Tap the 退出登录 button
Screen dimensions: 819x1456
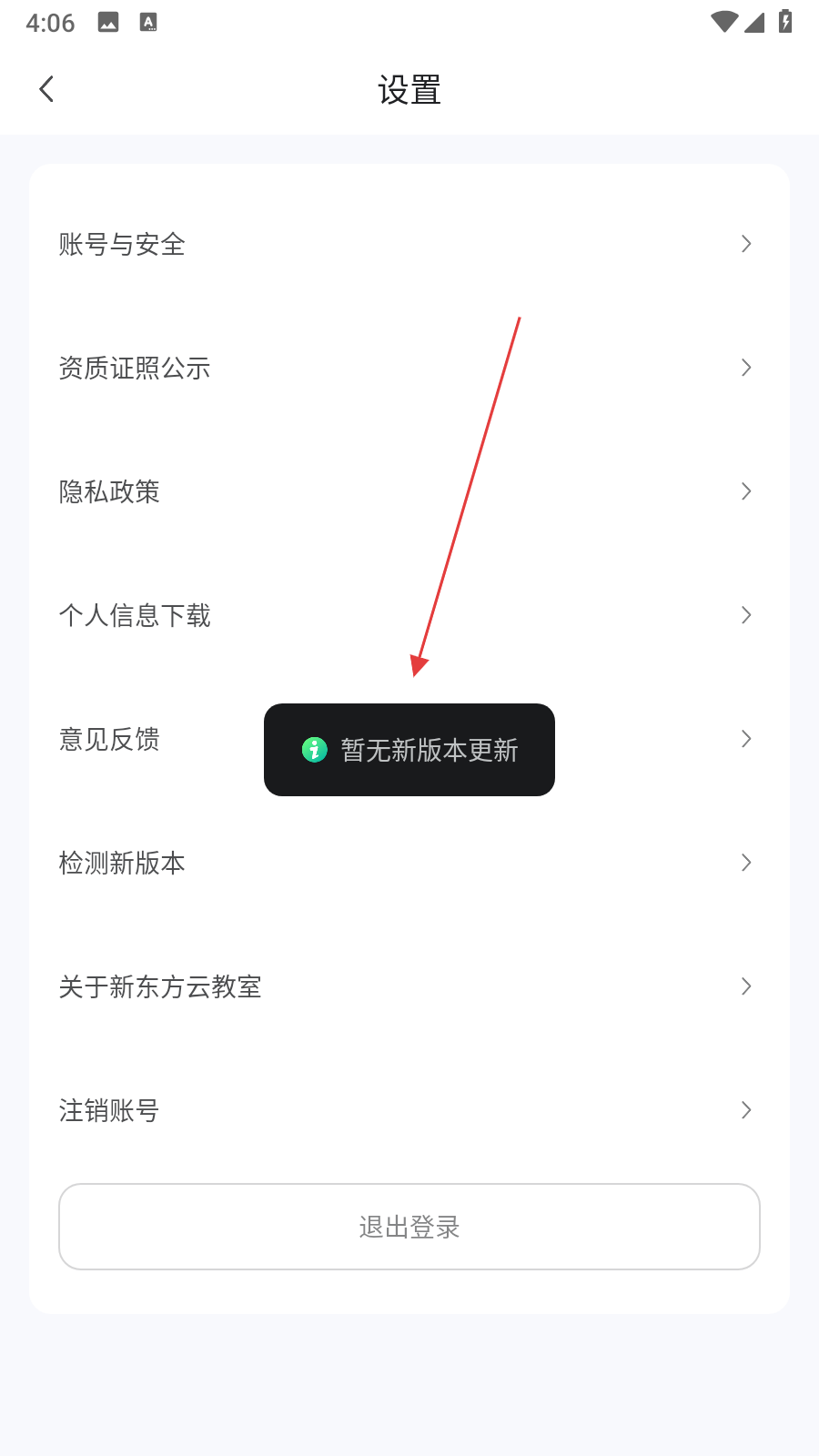pyautogui.click(x=409, y=1227)
